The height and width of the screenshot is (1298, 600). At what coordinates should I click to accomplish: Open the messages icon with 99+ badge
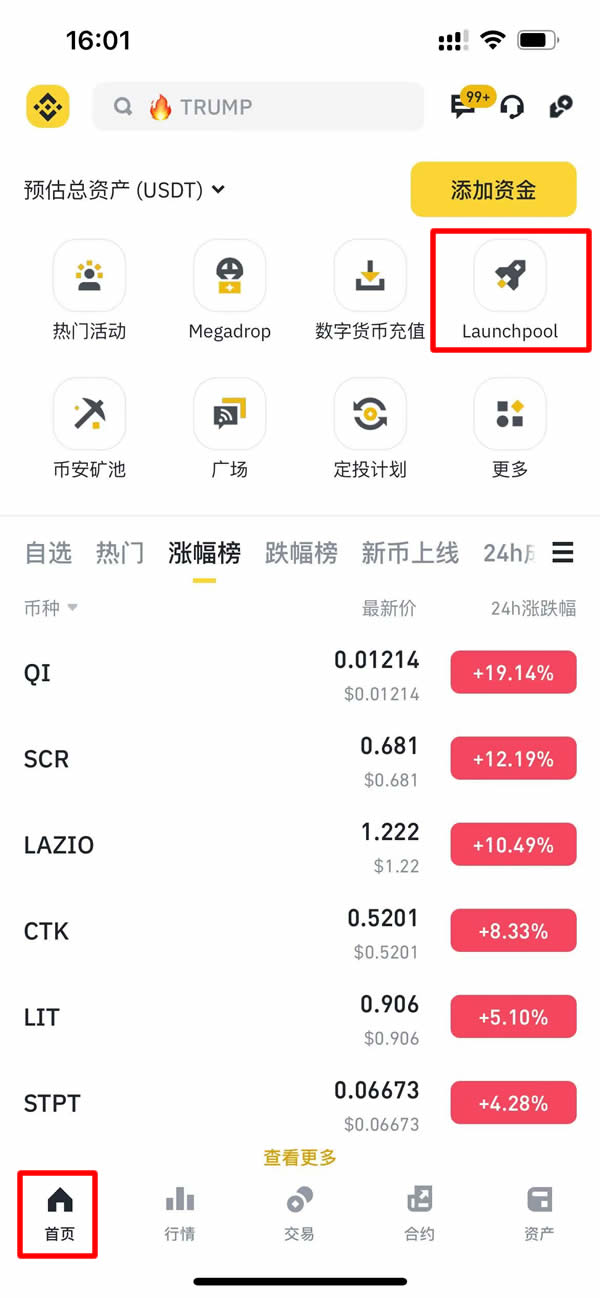(x=466, y=105)
